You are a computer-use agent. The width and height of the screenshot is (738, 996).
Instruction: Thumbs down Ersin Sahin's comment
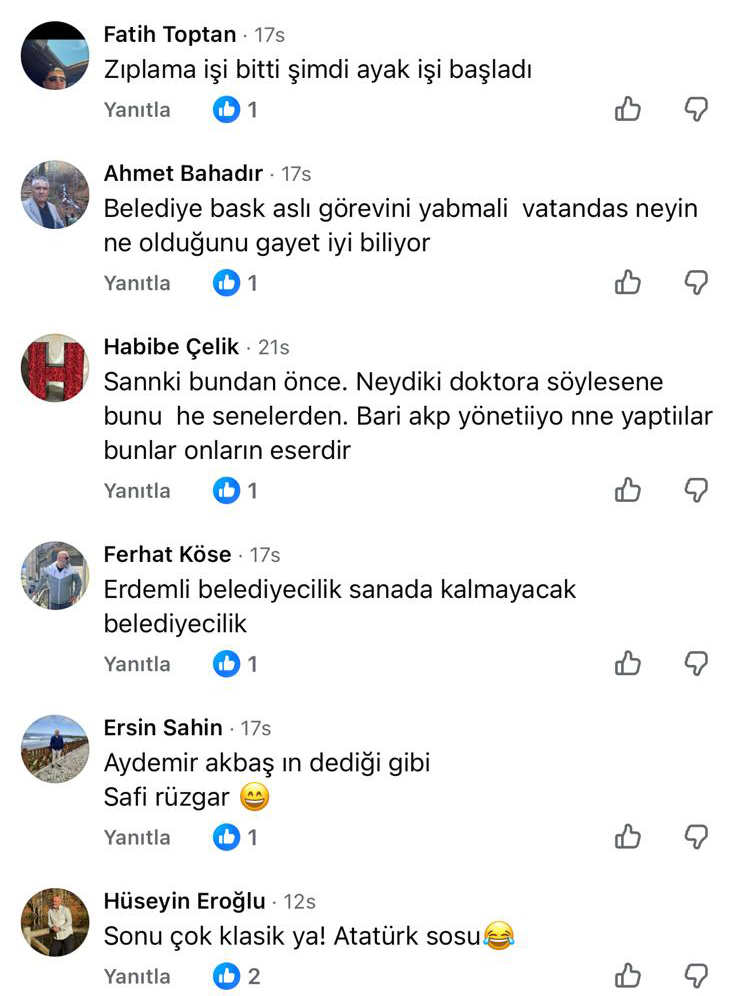[x=696, y=836]
